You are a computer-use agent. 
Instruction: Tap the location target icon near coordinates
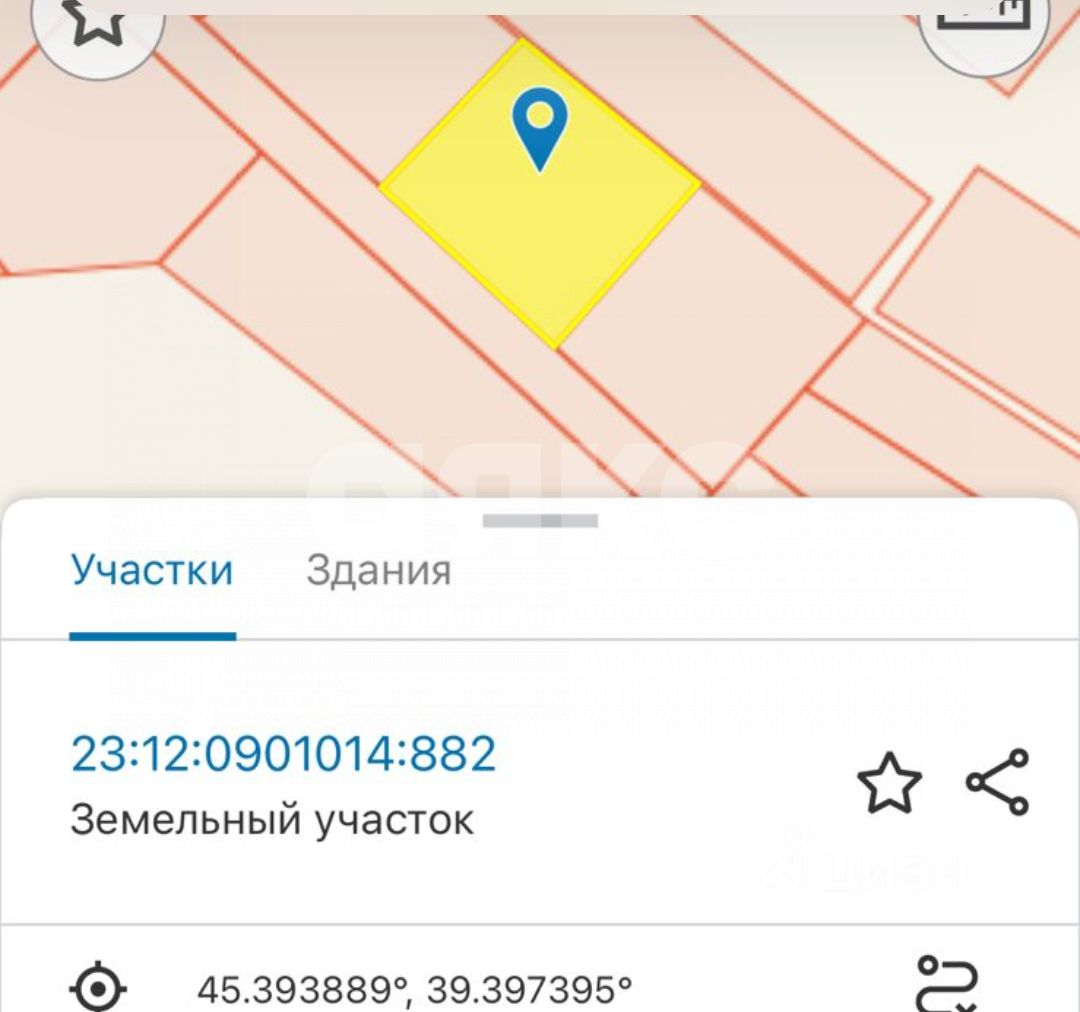(x=98, y=988)
